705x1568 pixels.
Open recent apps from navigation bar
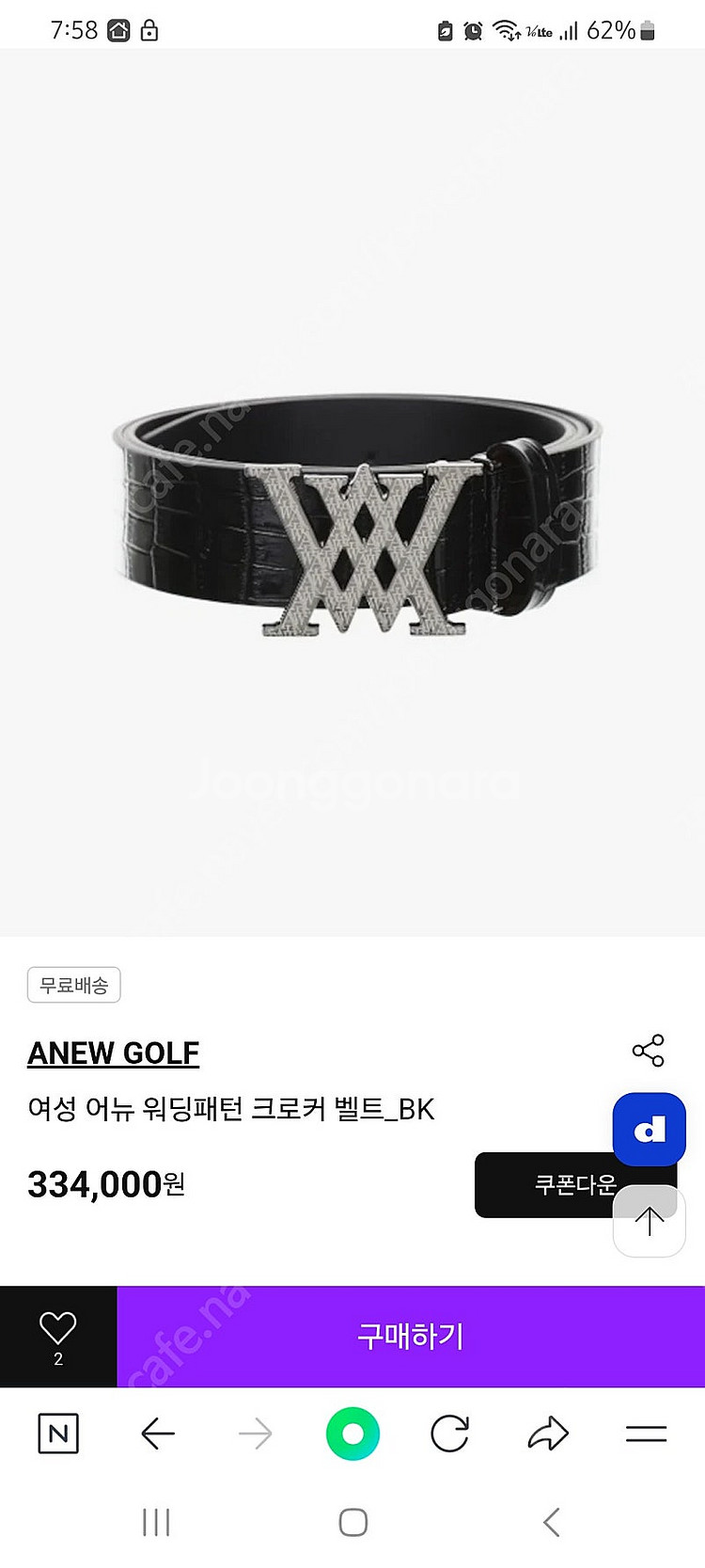(155, 1522)
